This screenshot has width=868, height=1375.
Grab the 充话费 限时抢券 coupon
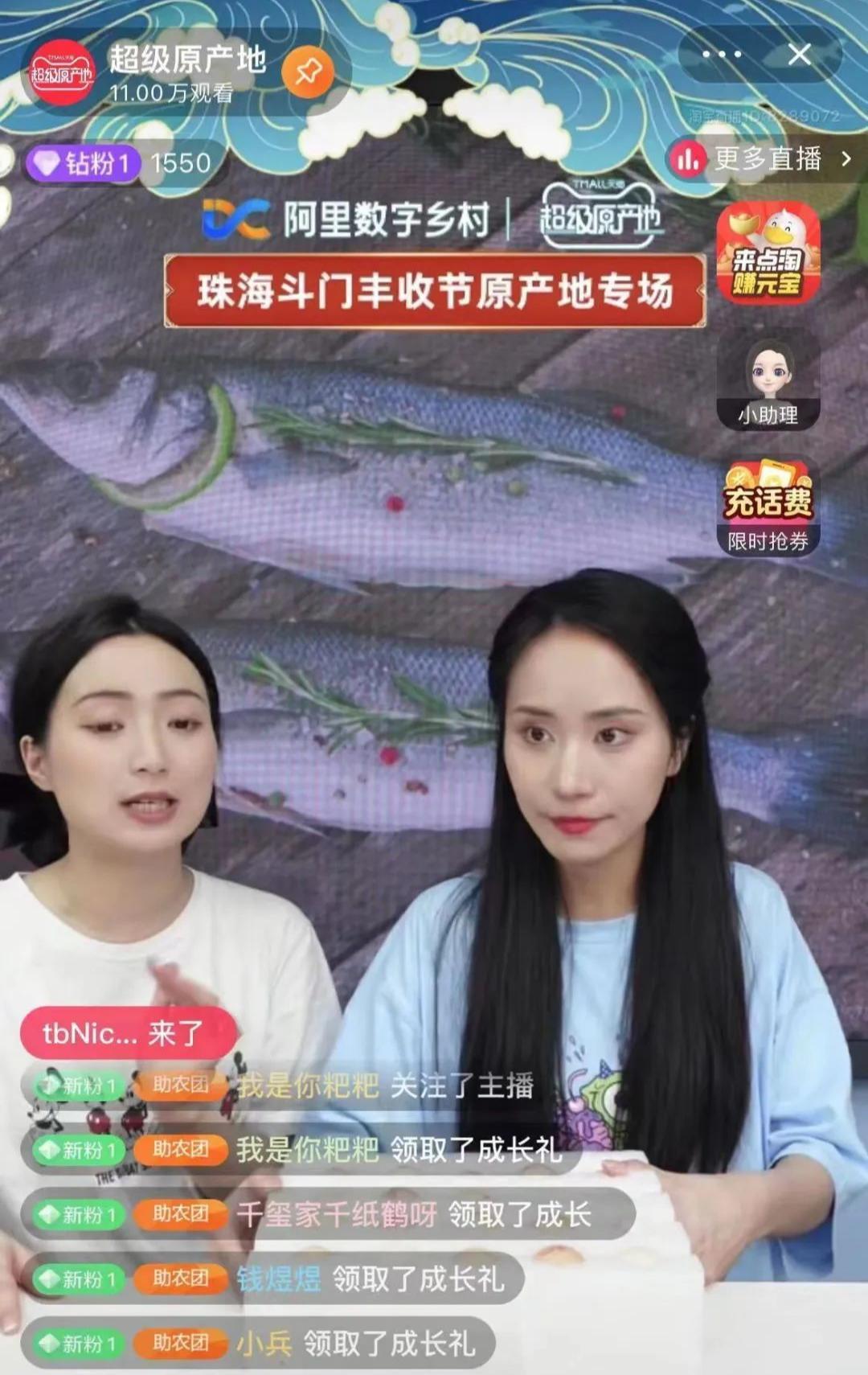[x=768, y=507]
